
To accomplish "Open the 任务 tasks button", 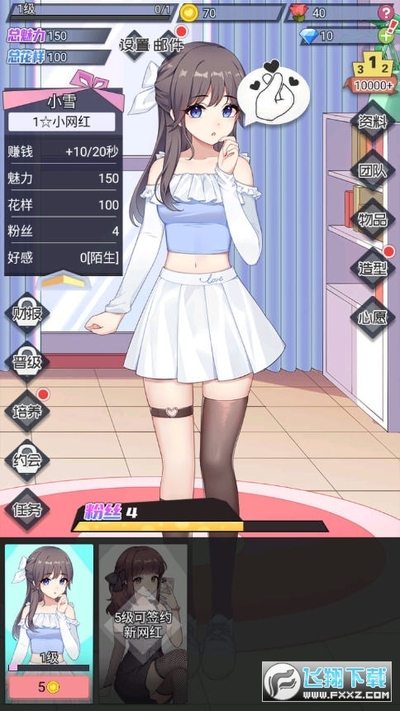I will click(27, 509).
